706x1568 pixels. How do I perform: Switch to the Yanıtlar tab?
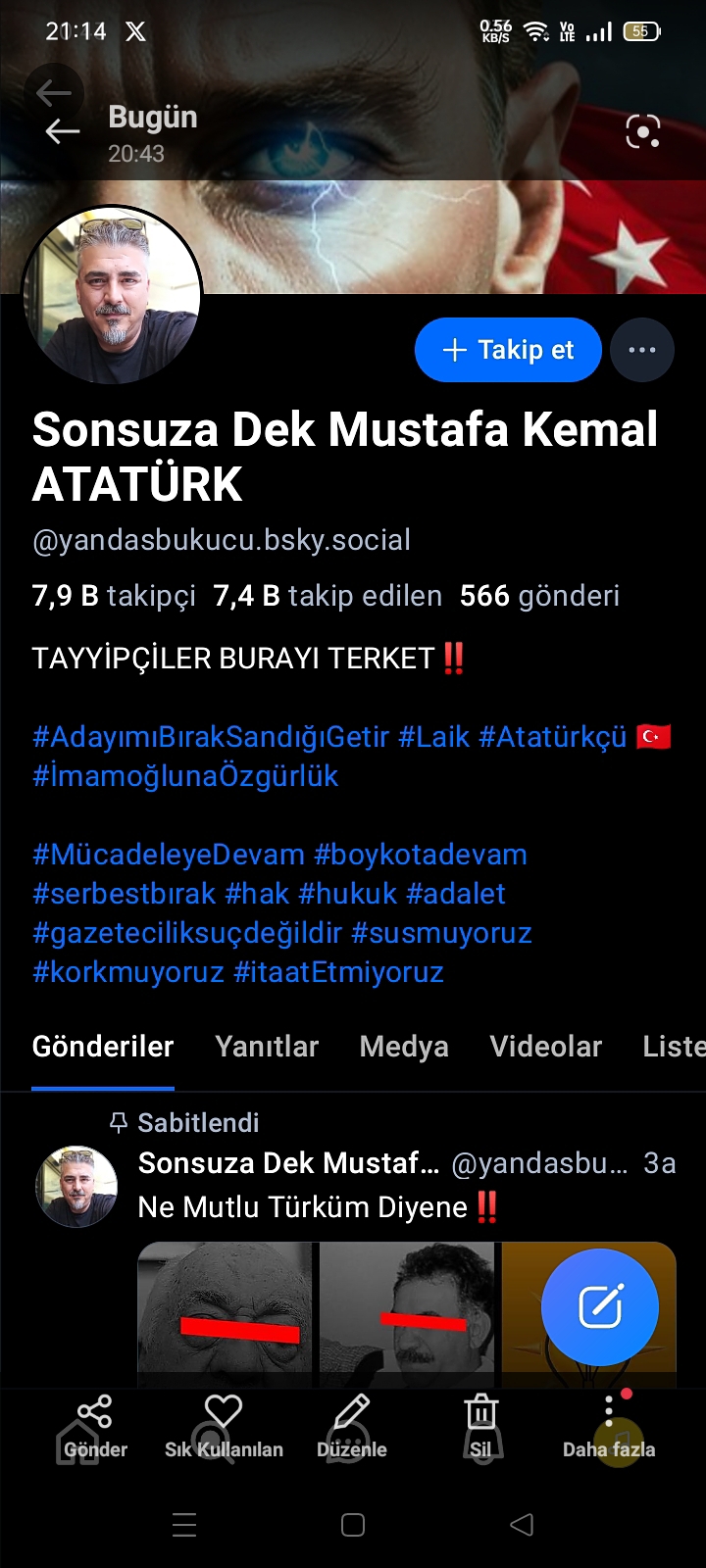click(x=267, y=1047)
